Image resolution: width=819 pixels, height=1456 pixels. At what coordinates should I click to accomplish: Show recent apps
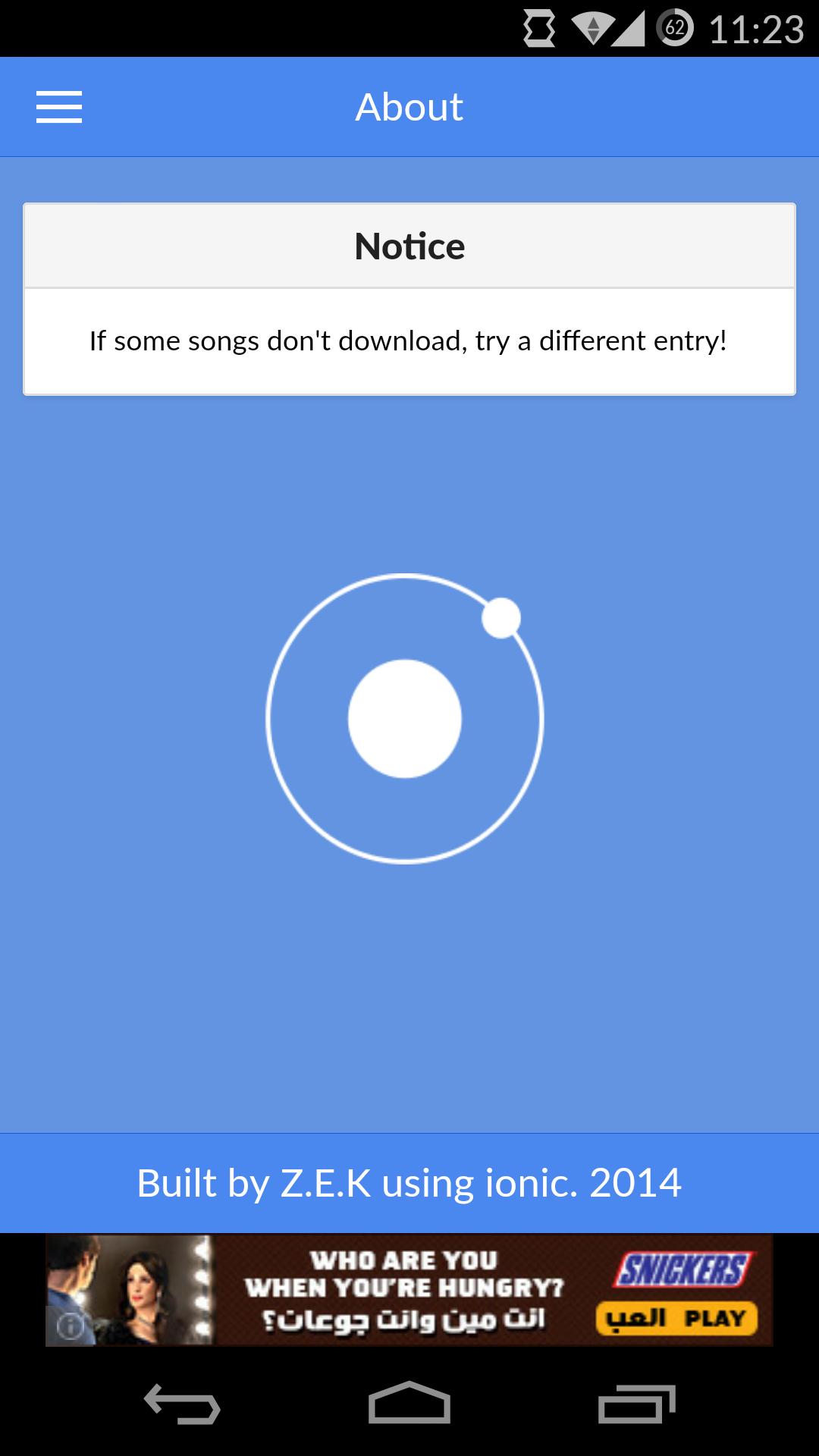[636, 1404]
